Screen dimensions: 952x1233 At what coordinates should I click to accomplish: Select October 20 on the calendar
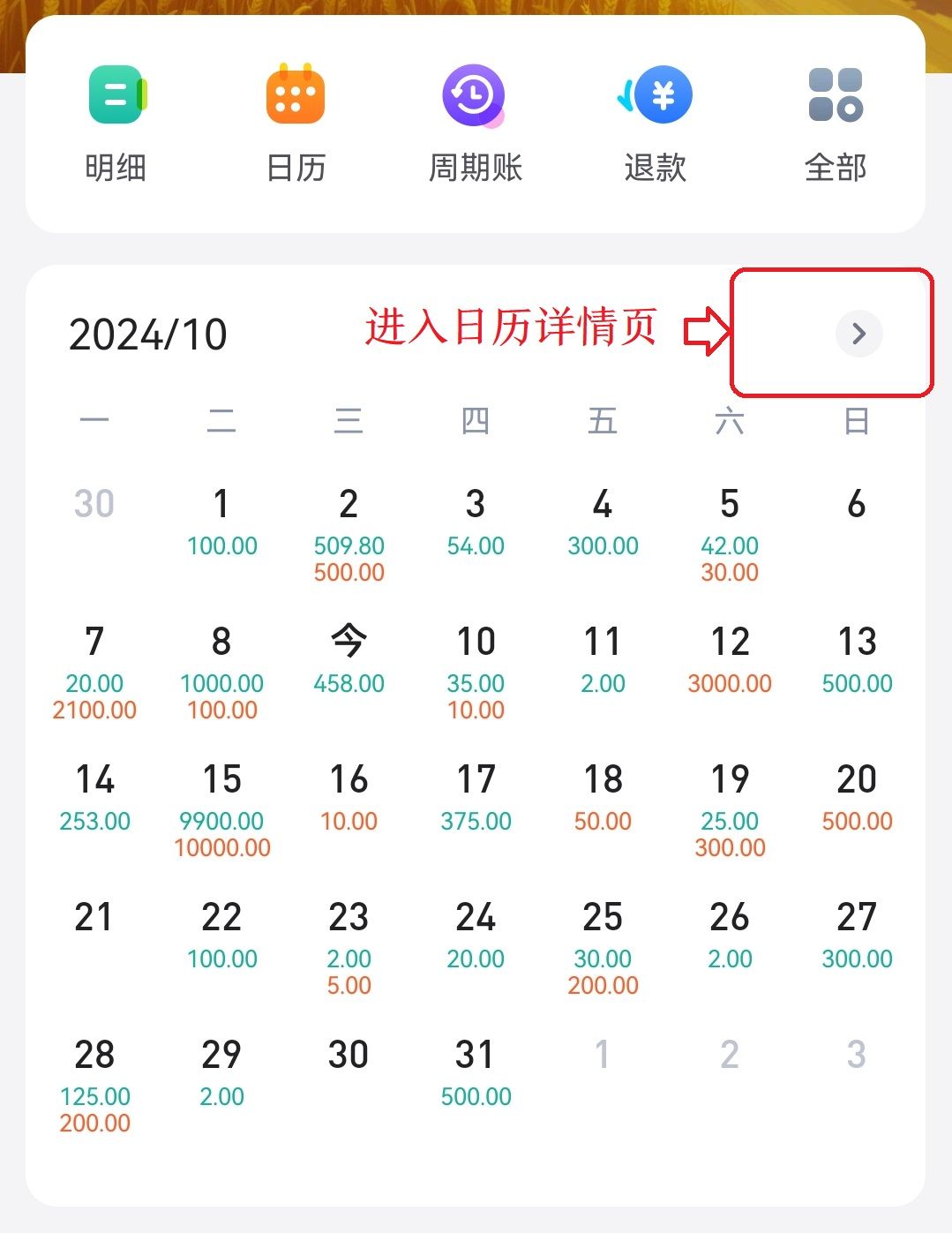[x=857, y=797]
